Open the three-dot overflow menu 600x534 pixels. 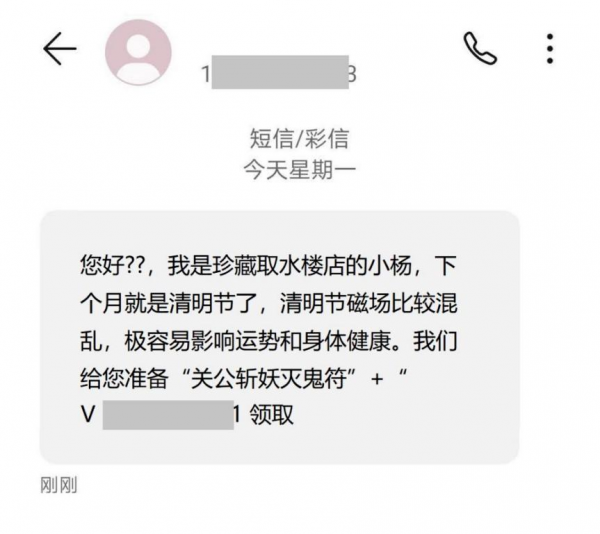coord(551,48)
